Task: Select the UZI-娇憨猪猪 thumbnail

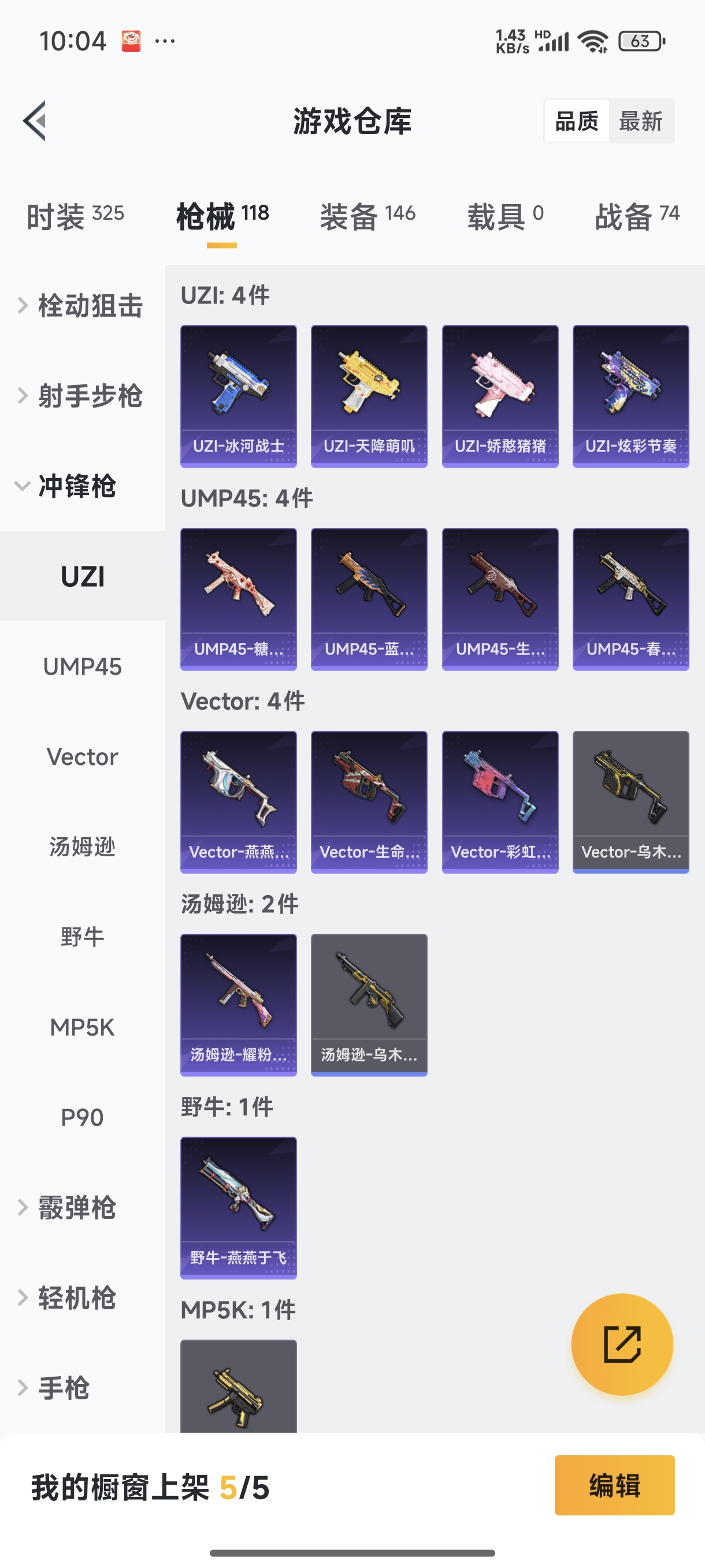Action: 500,394
